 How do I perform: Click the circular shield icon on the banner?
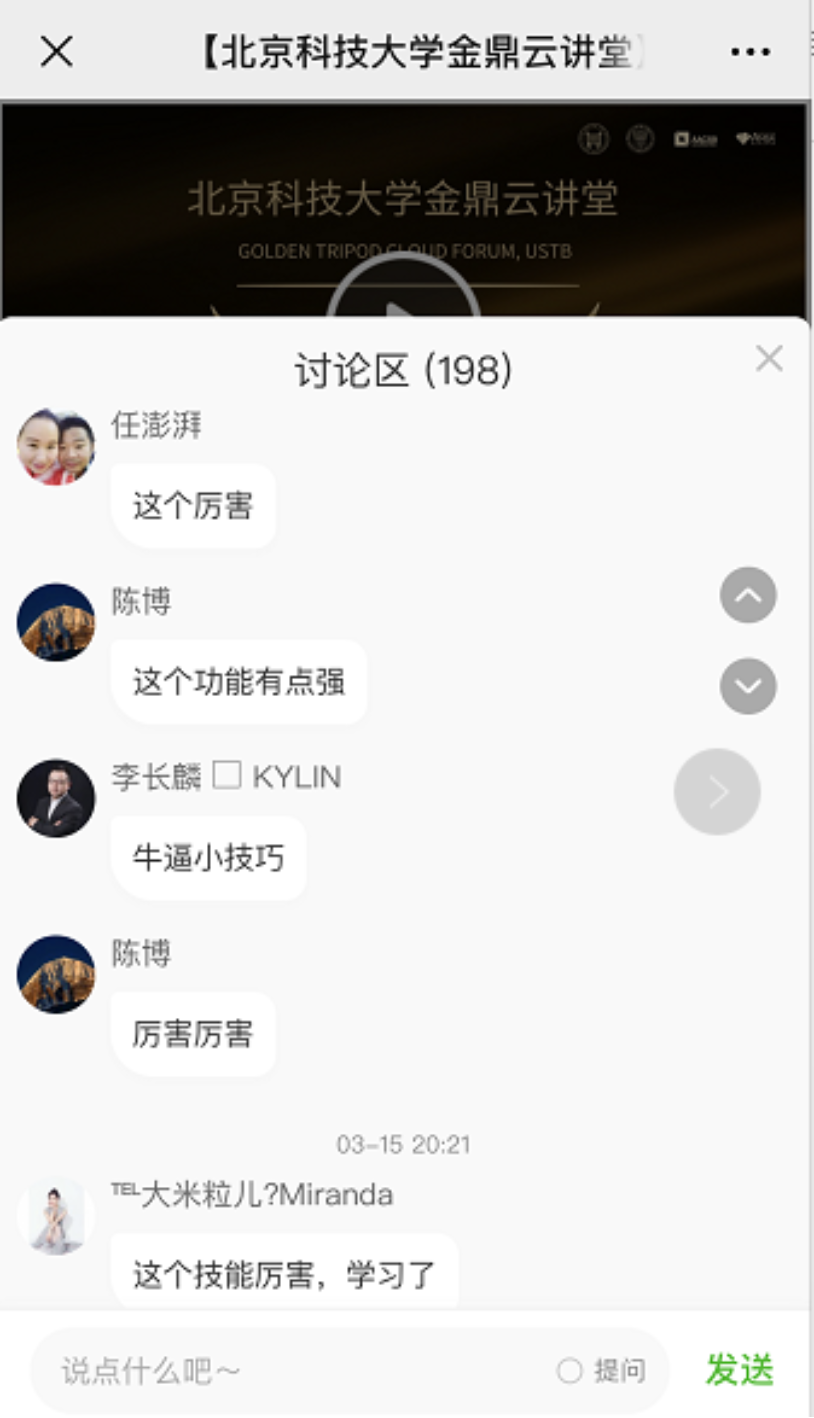coord(643,139)
